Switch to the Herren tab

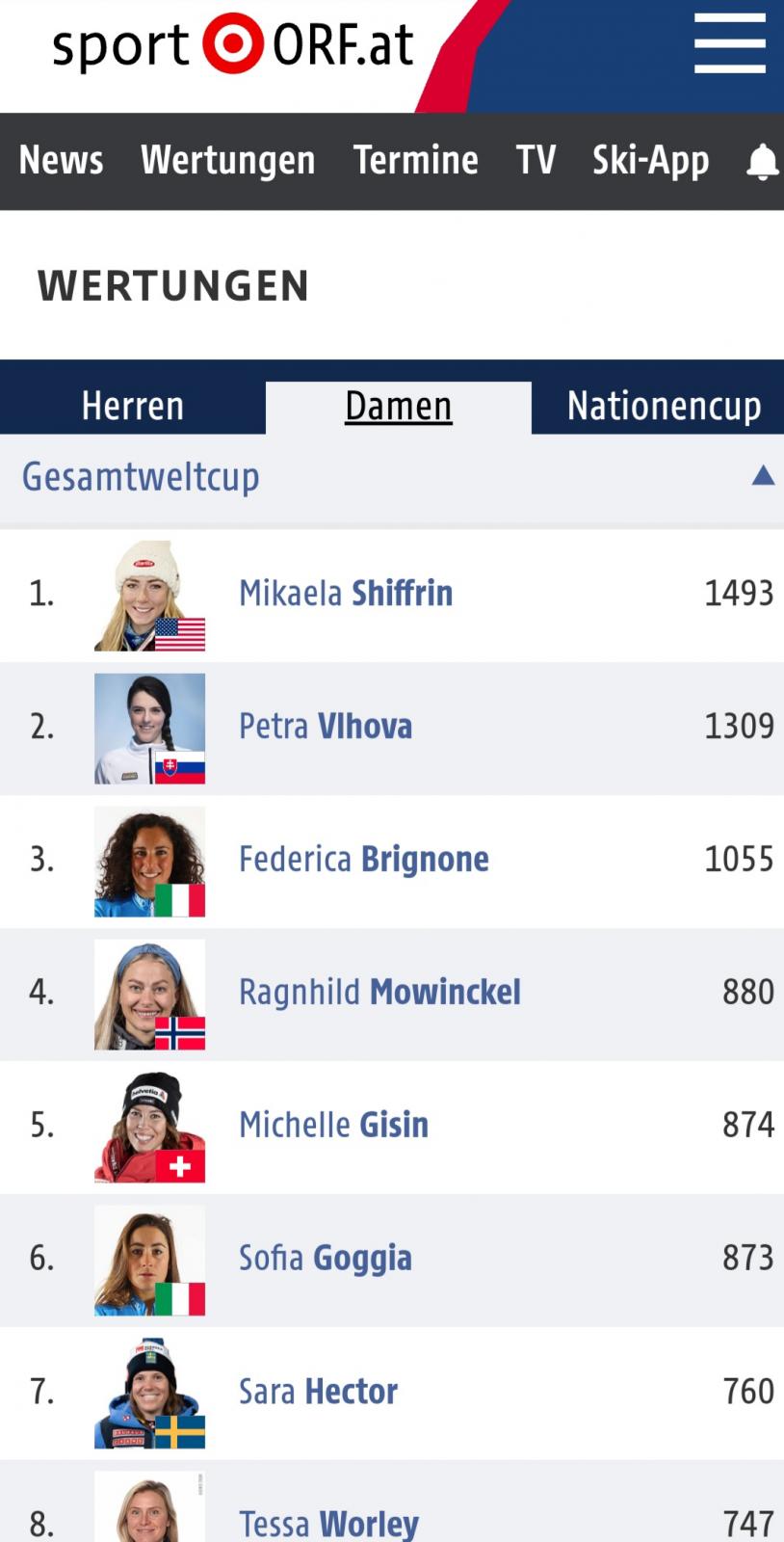click(x=133, y=406)
